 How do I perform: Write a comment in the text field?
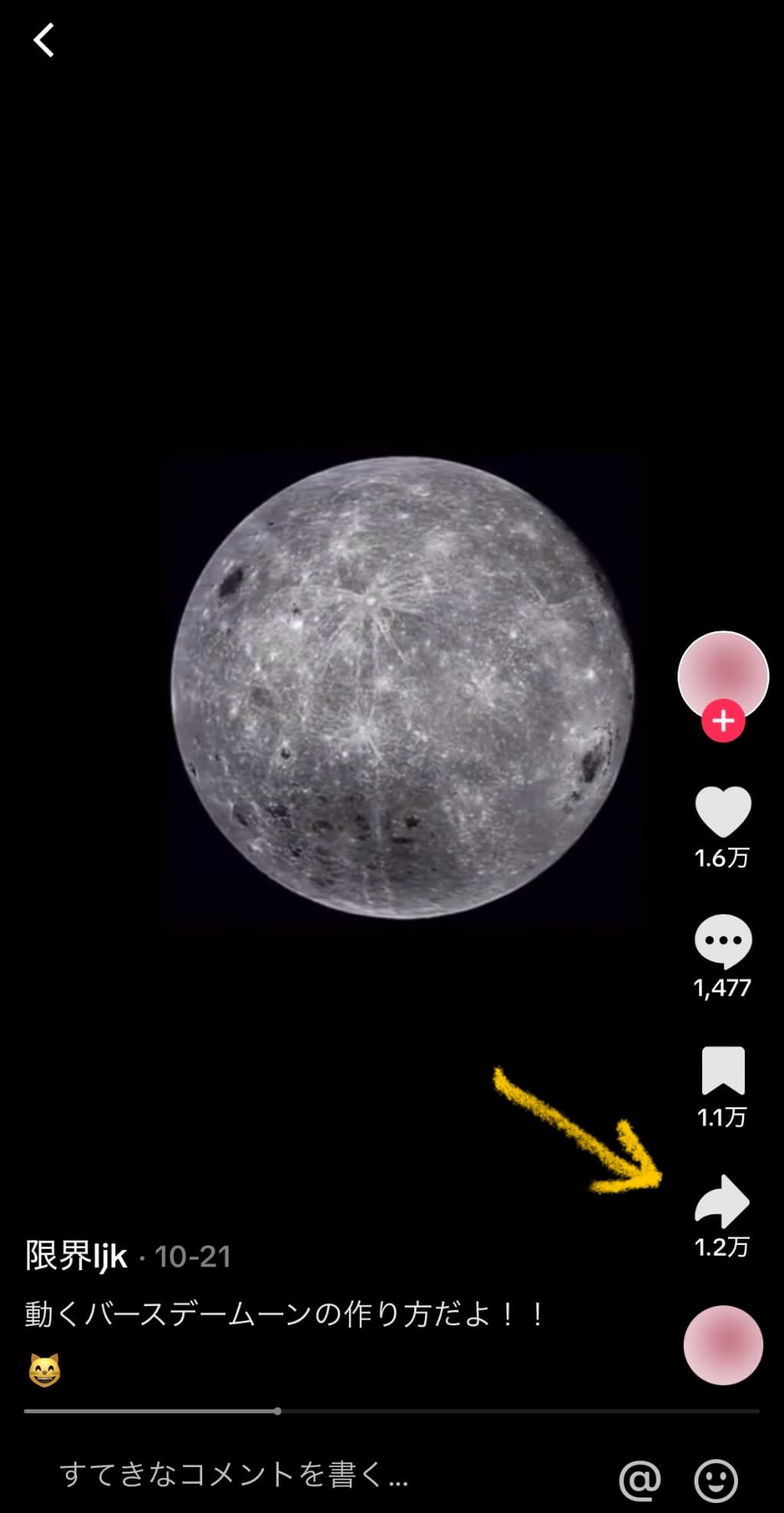point(306,1475)
